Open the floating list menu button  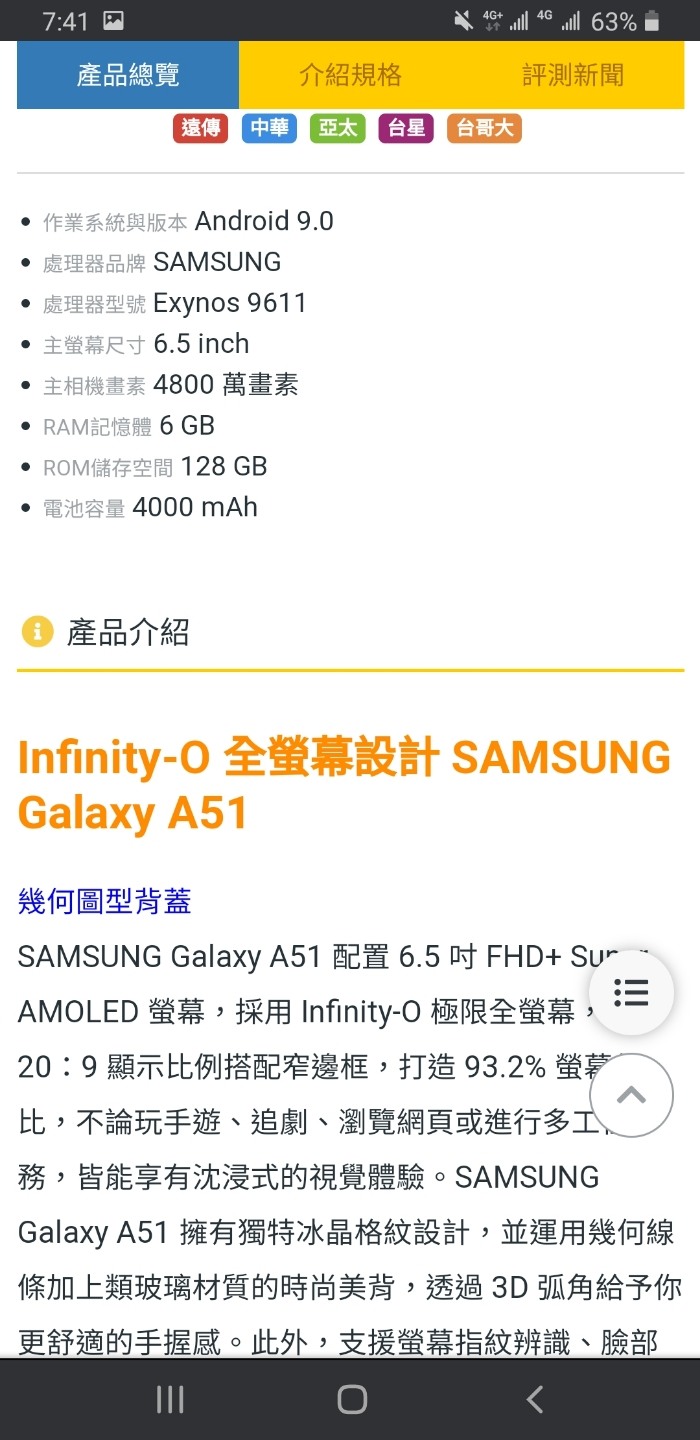(631, 993)
